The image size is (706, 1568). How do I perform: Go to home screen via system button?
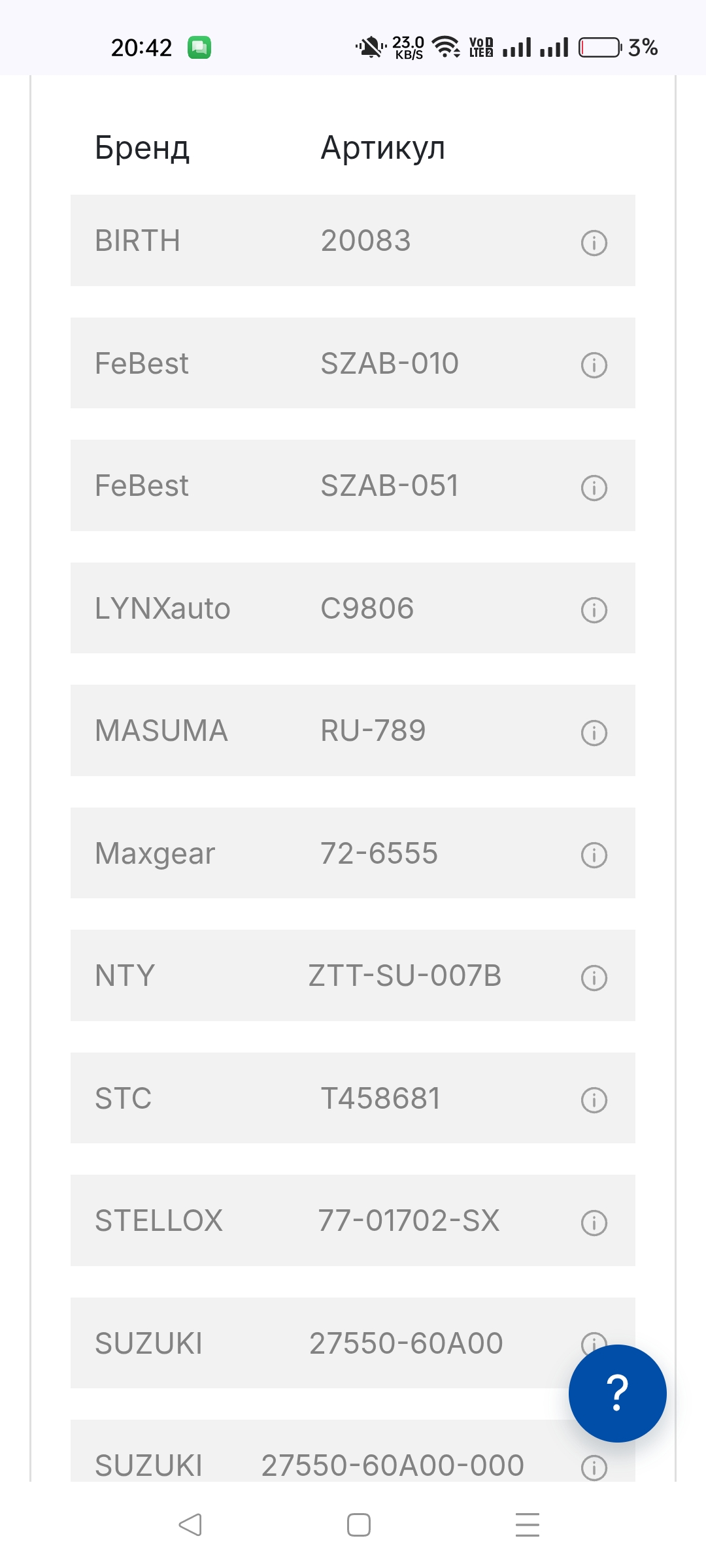point(359,1525)
